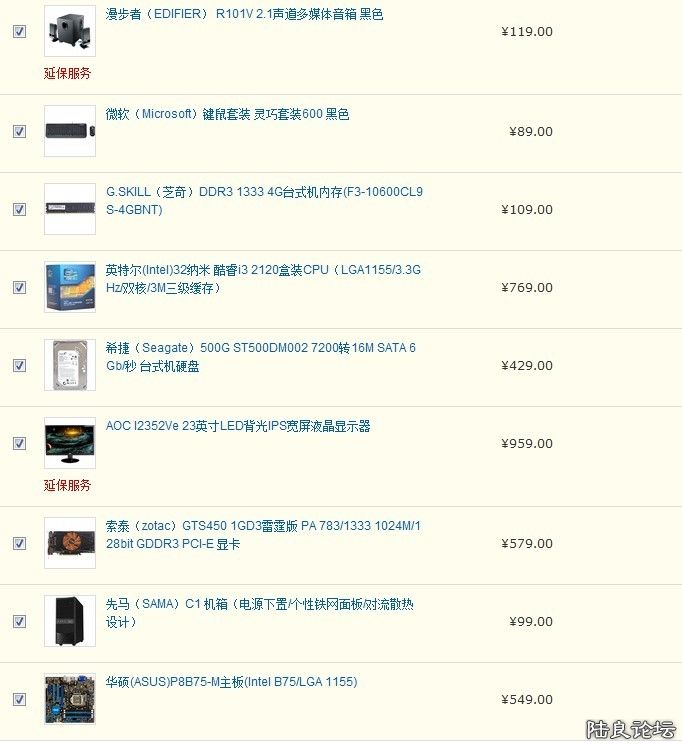
Task: Uncheck the Intel 酷睿i3 2120 CPU item
Action: tap(19, 288)
